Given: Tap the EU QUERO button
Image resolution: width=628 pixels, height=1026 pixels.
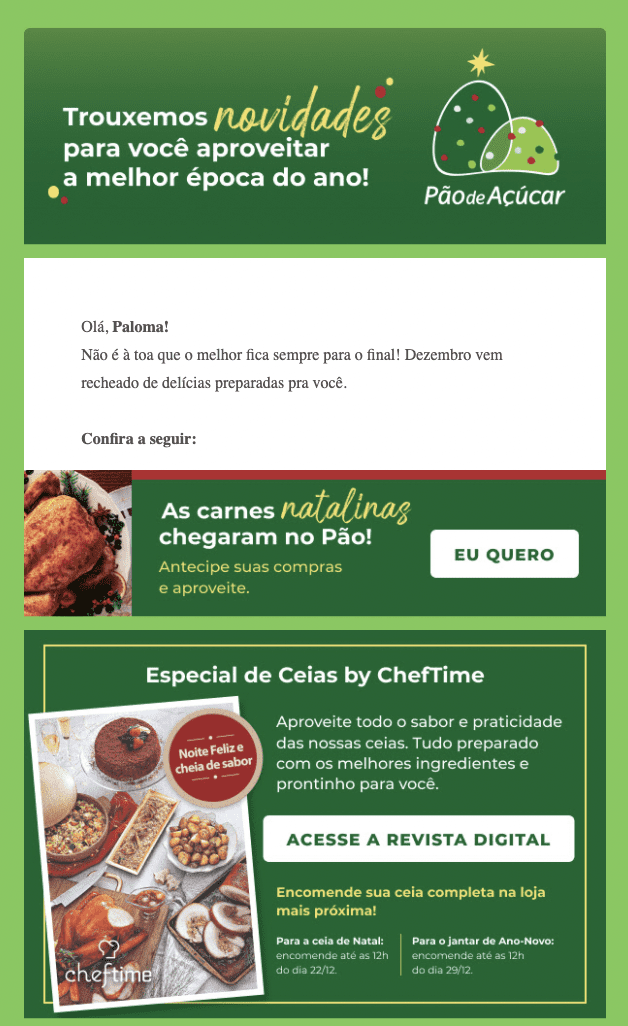Looking at the screenshot, I should tap(504, 554).
